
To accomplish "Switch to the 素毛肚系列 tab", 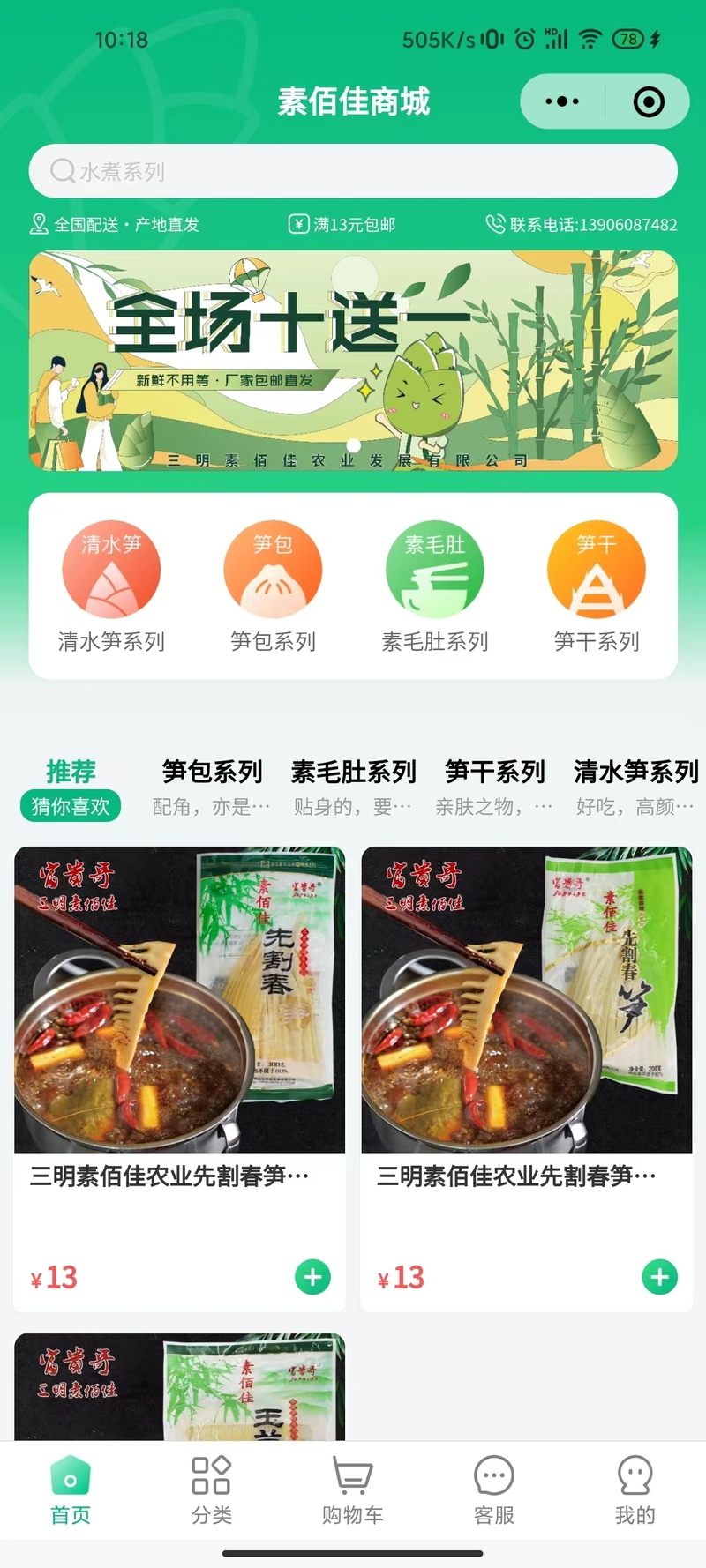I will click(x=353, y=787).
